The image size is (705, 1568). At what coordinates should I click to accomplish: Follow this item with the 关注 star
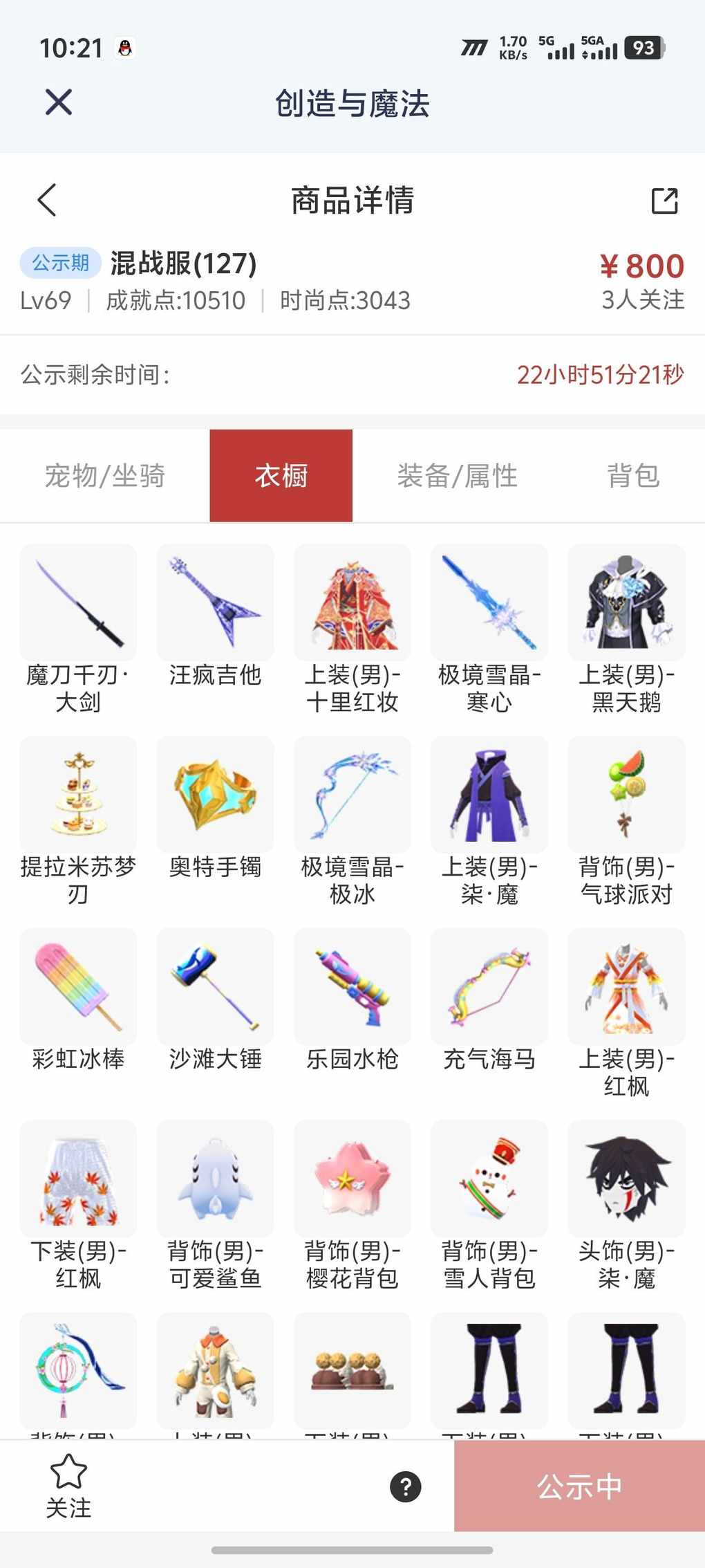coord(68,1485)
